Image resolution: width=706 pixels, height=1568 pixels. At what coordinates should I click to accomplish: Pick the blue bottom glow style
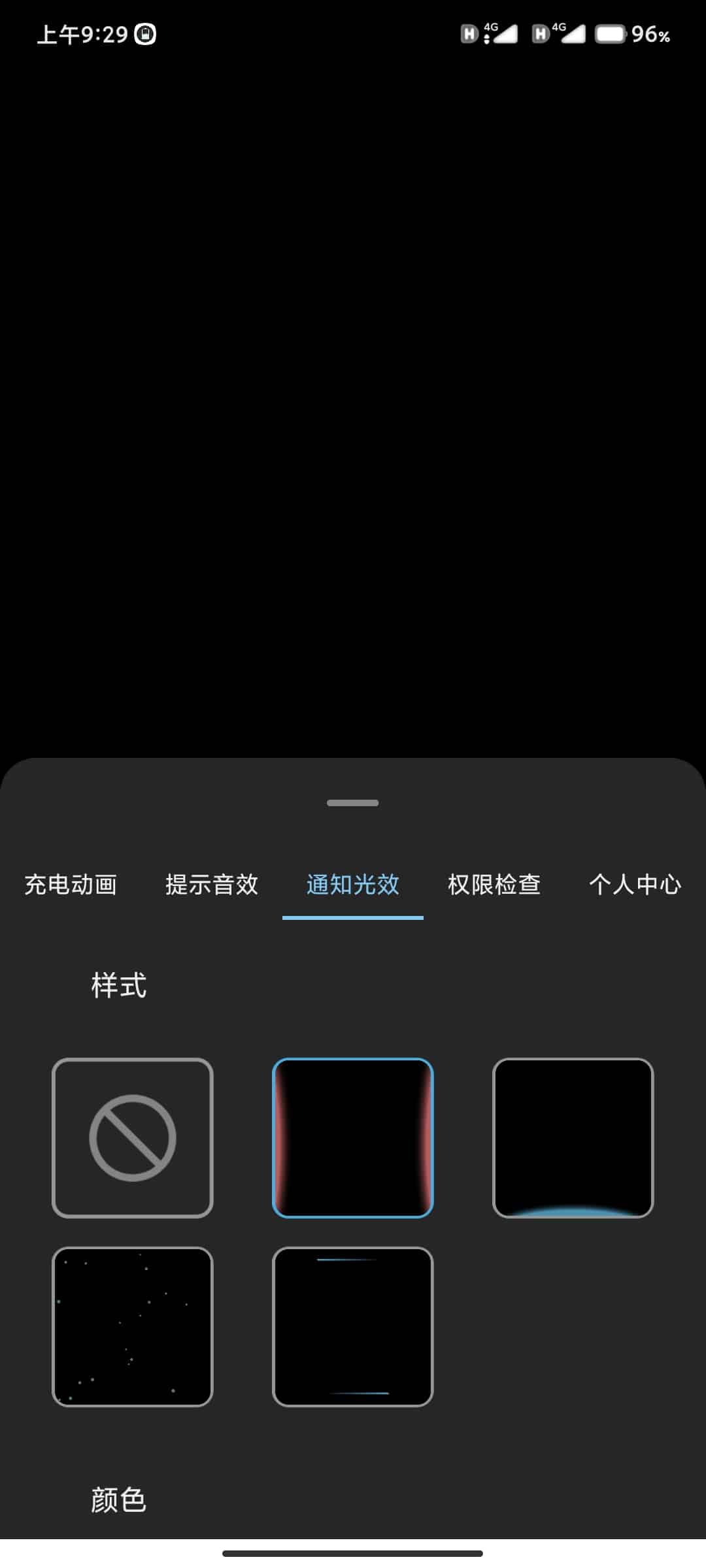573,1137
